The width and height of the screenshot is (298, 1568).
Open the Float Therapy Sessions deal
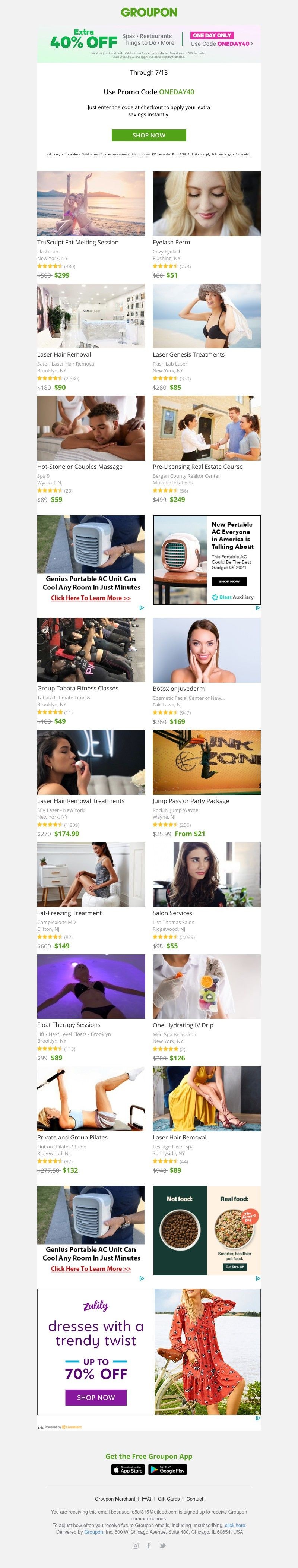(91, 987)
